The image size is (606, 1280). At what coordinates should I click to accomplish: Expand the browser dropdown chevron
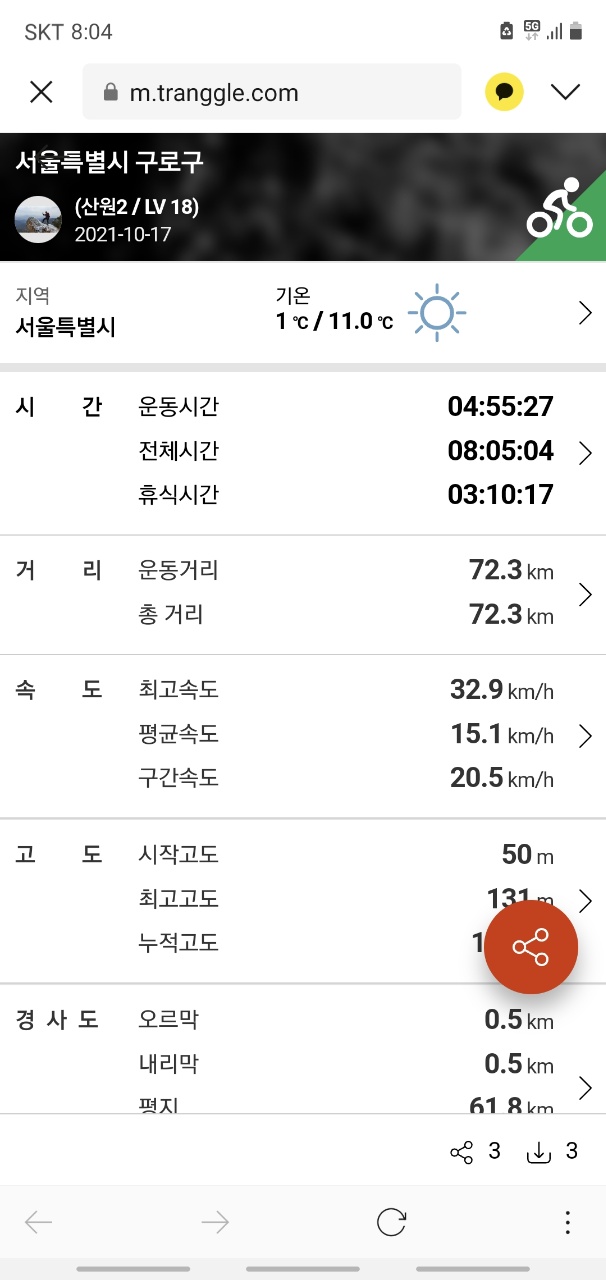pyautogui.click(x=565, y=93)
